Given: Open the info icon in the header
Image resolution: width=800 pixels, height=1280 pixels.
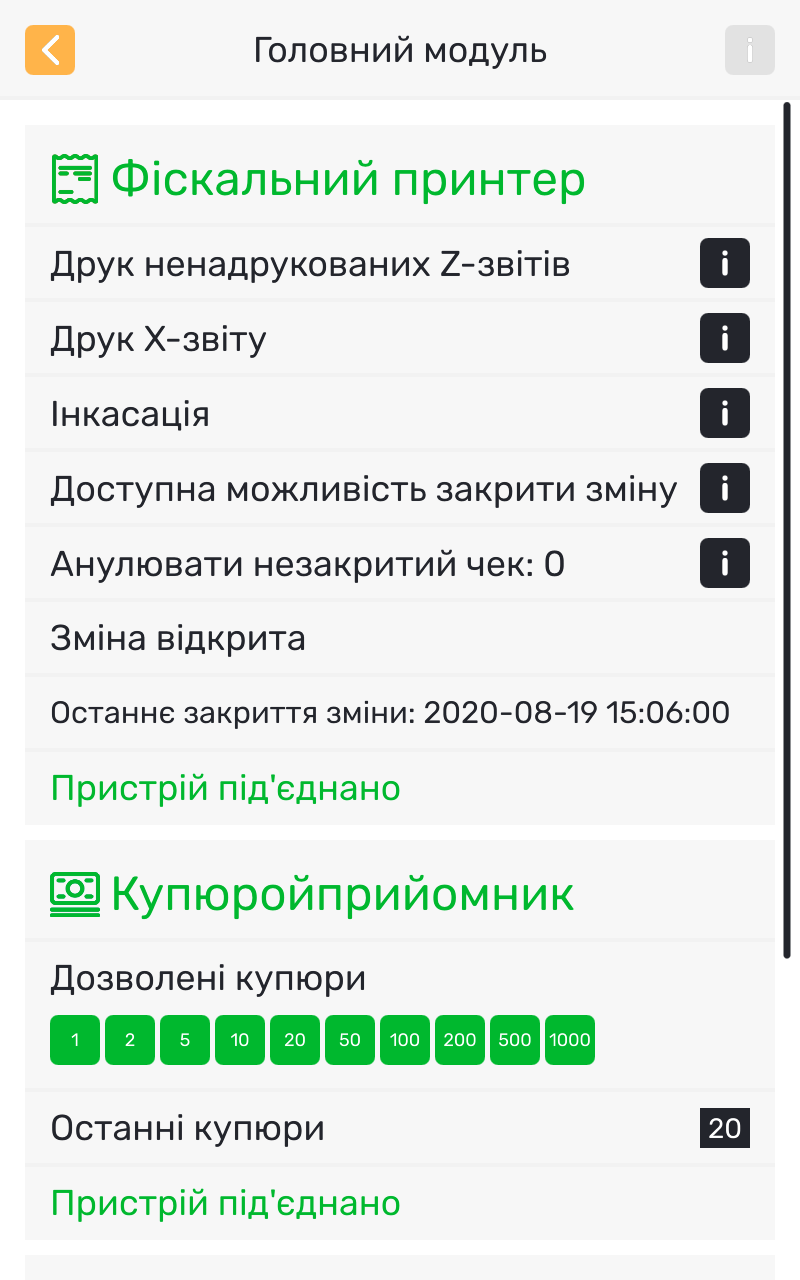Looking at the screenshot, I should coord(749,50).
